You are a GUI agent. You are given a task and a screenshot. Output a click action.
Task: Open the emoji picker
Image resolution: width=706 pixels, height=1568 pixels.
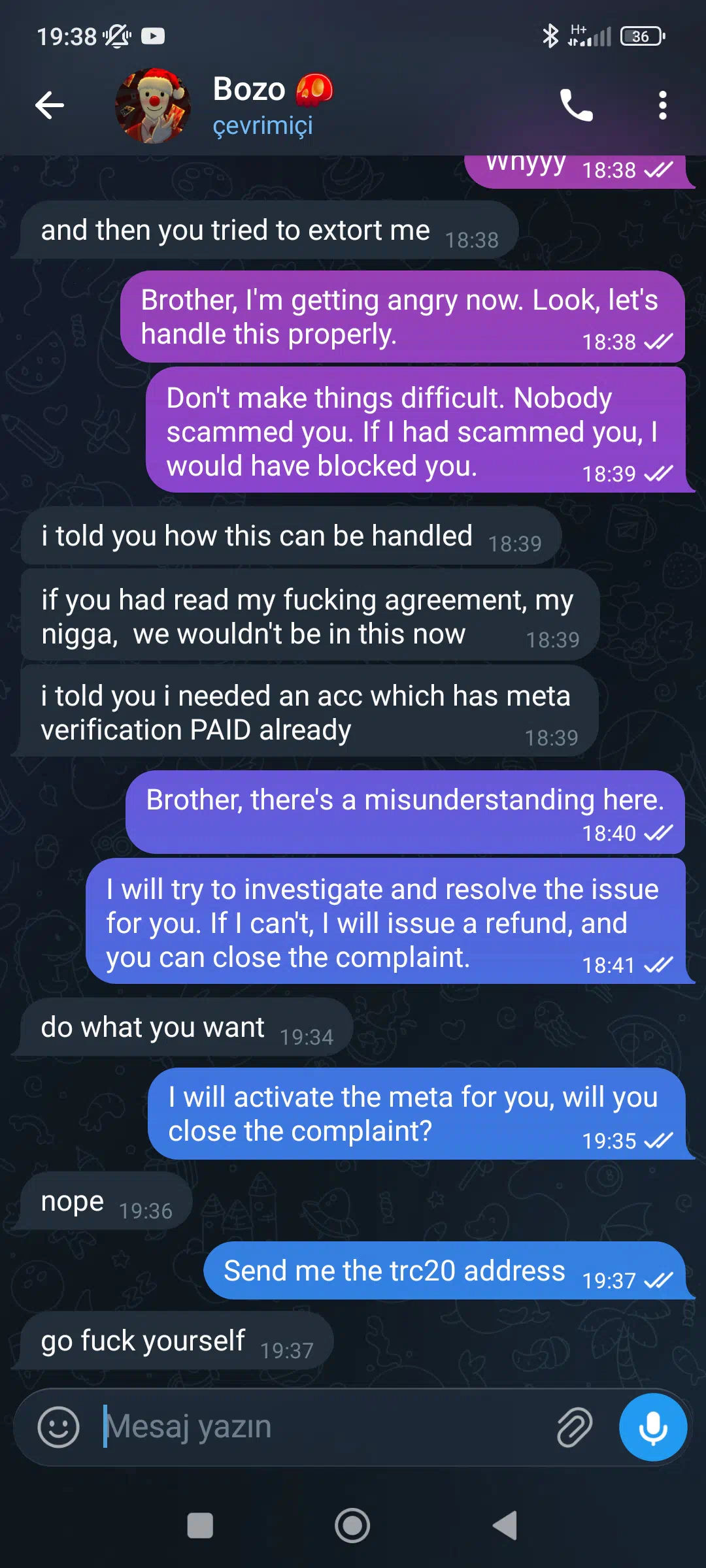[59, 1428]
